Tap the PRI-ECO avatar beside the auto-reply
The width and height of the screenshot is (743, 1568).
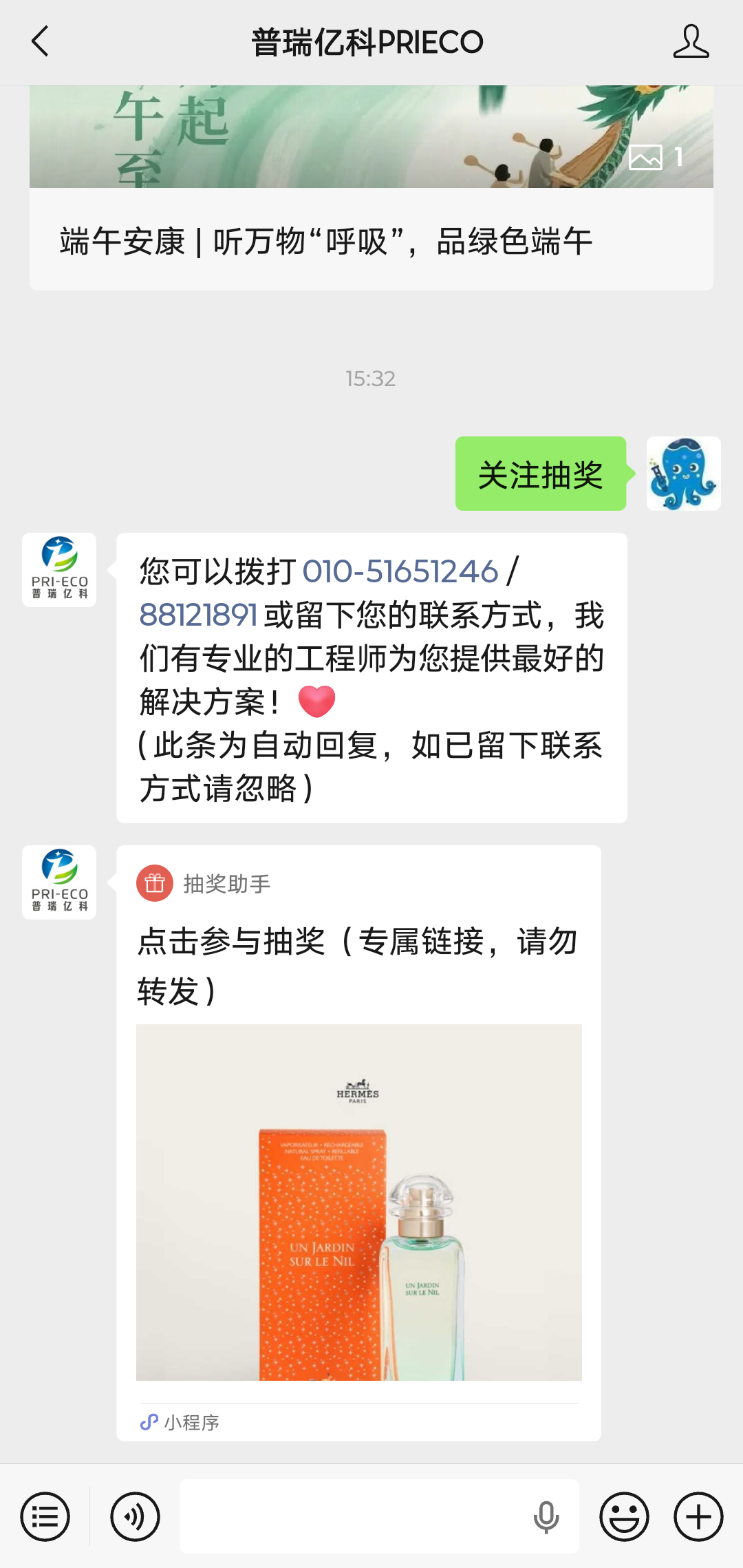coord(59,570)
